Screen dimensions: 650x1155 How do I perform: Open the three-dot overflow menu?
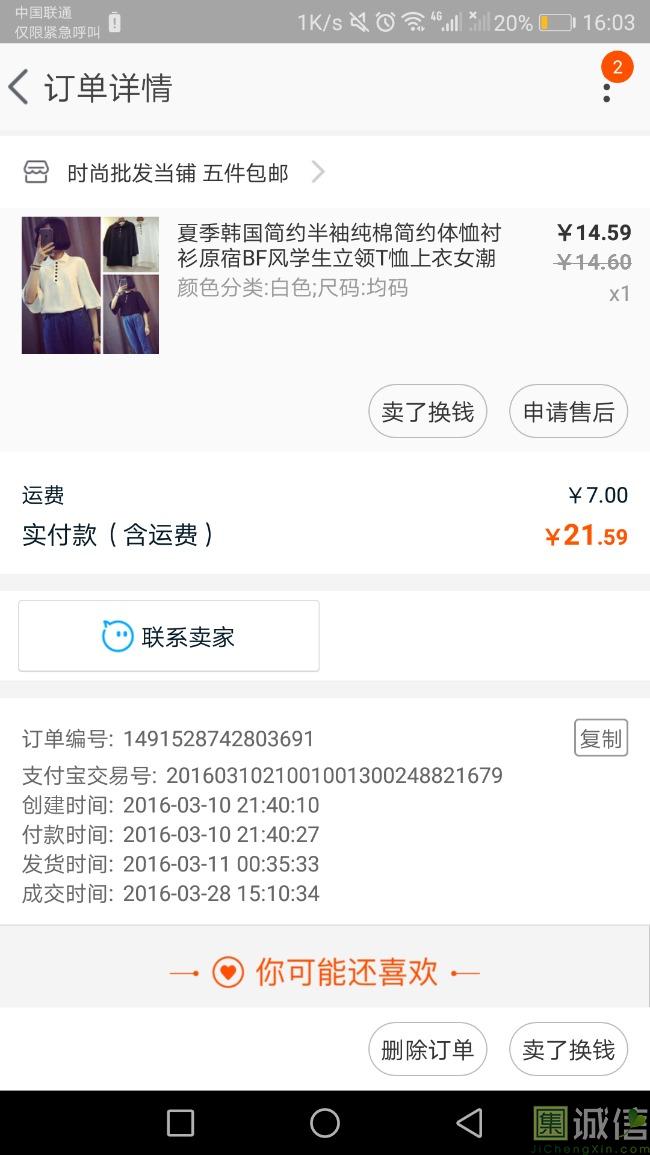tap(606, 90)
